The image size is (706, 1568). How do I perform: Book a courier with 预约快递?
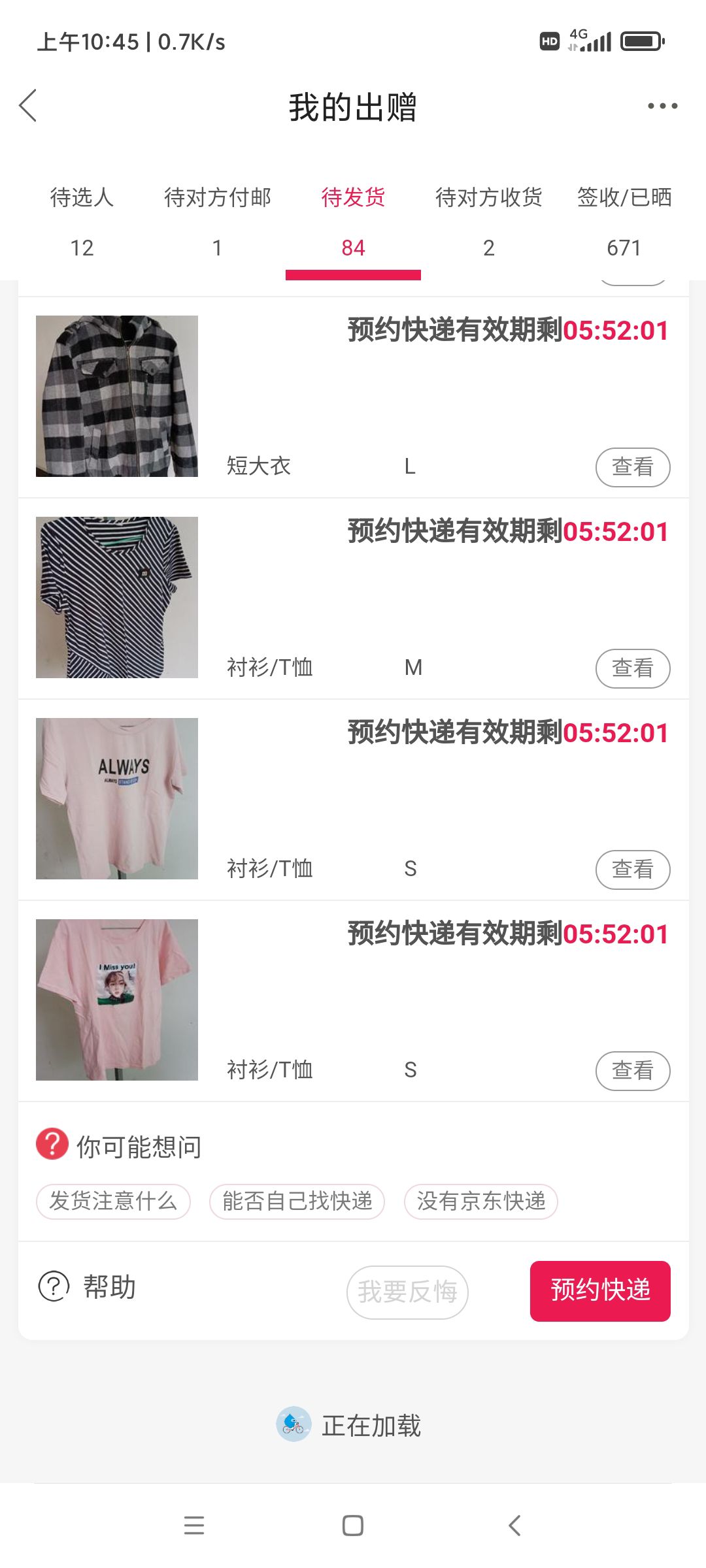[600, 1291]
